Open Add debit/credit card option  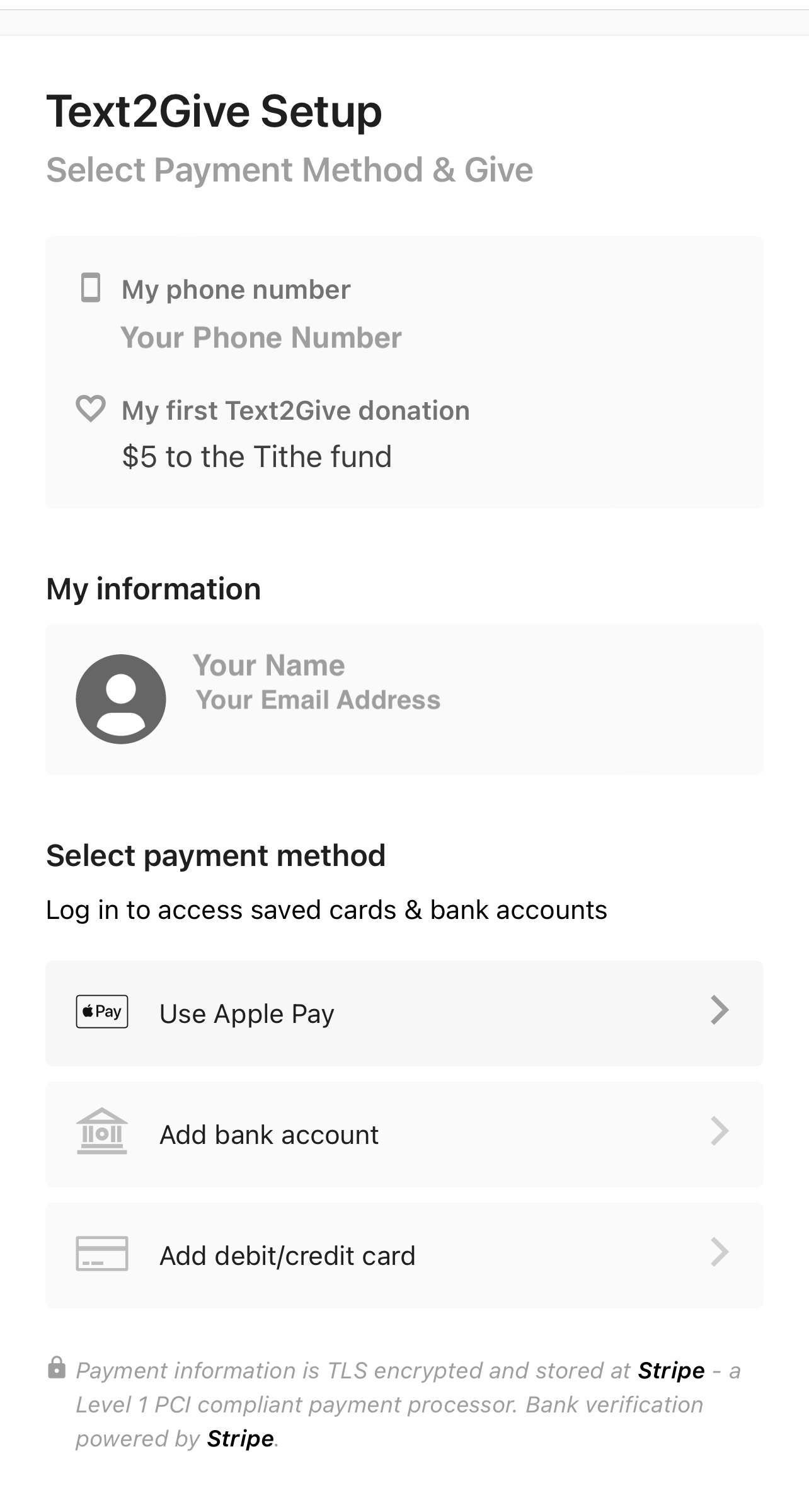[404, 1255]
